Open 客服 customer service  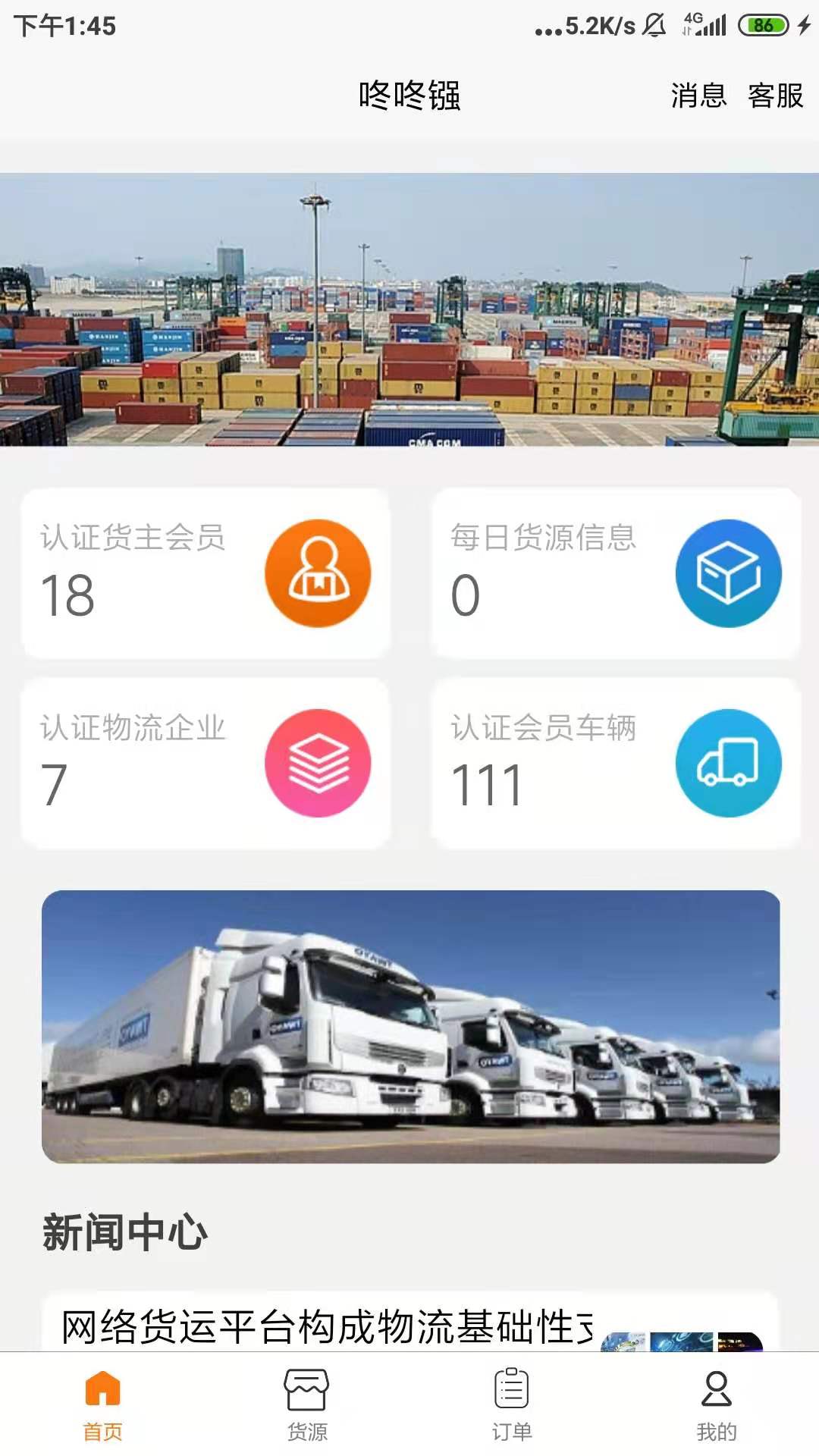(774, 97)
